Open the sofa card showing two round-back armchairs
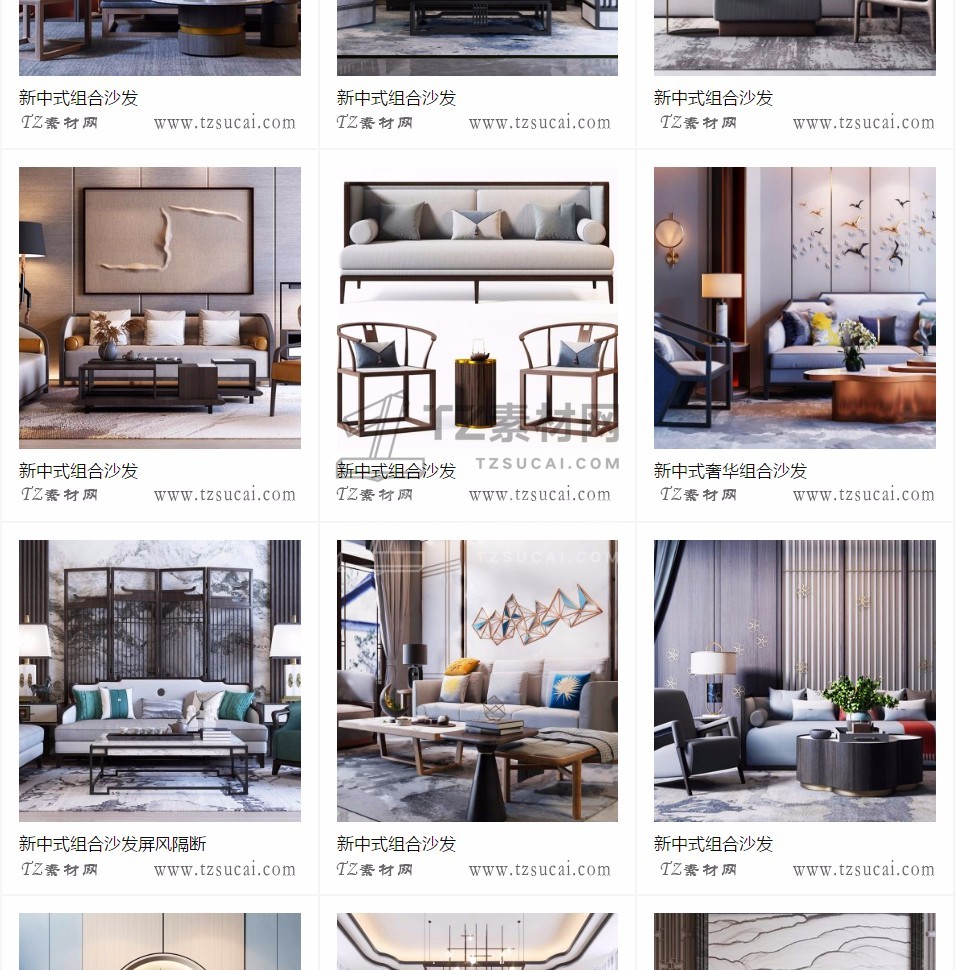 click(x=477, y=308)
